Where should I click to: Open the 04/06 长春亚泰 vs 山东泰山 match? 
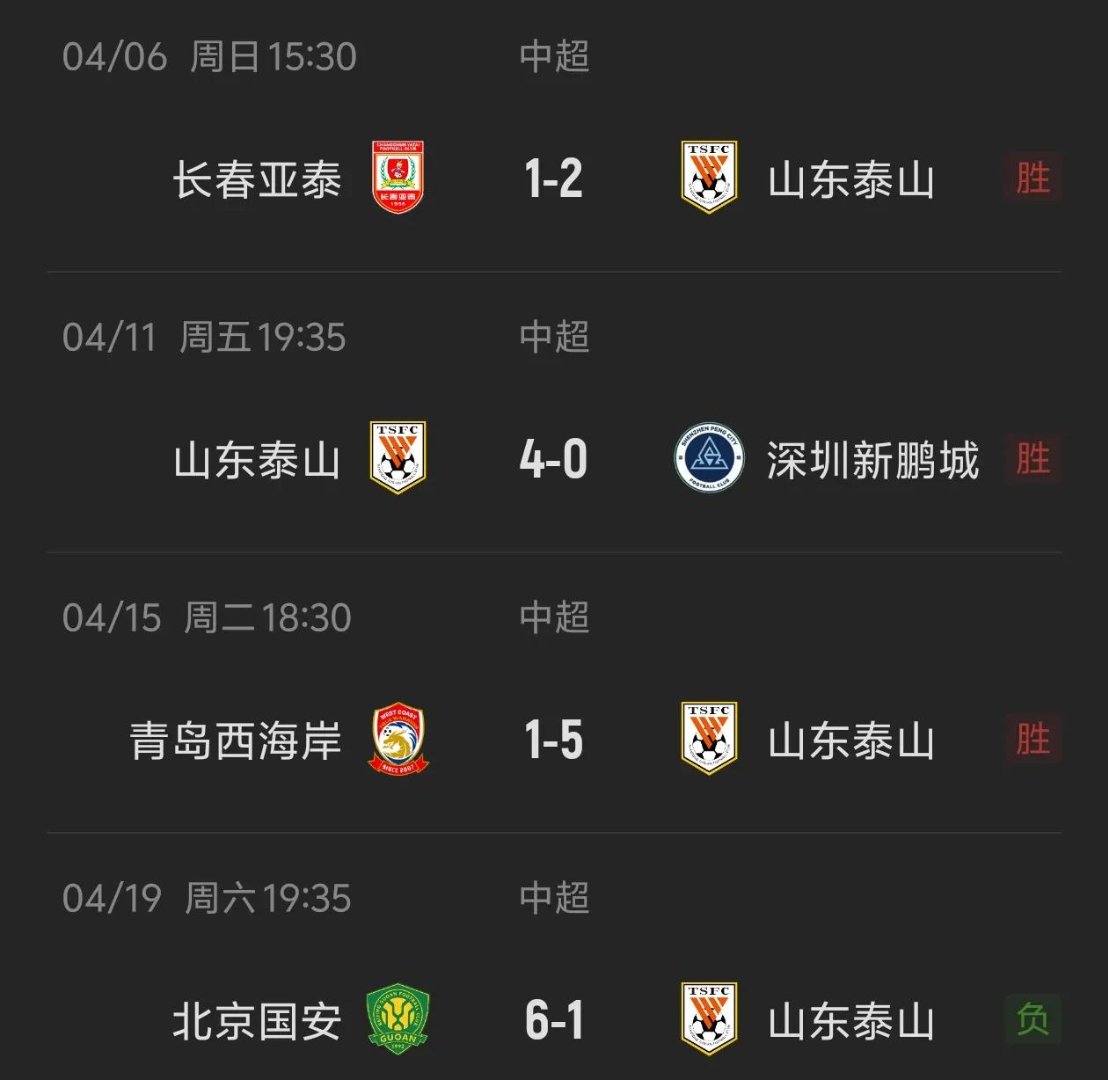[554, 180]
